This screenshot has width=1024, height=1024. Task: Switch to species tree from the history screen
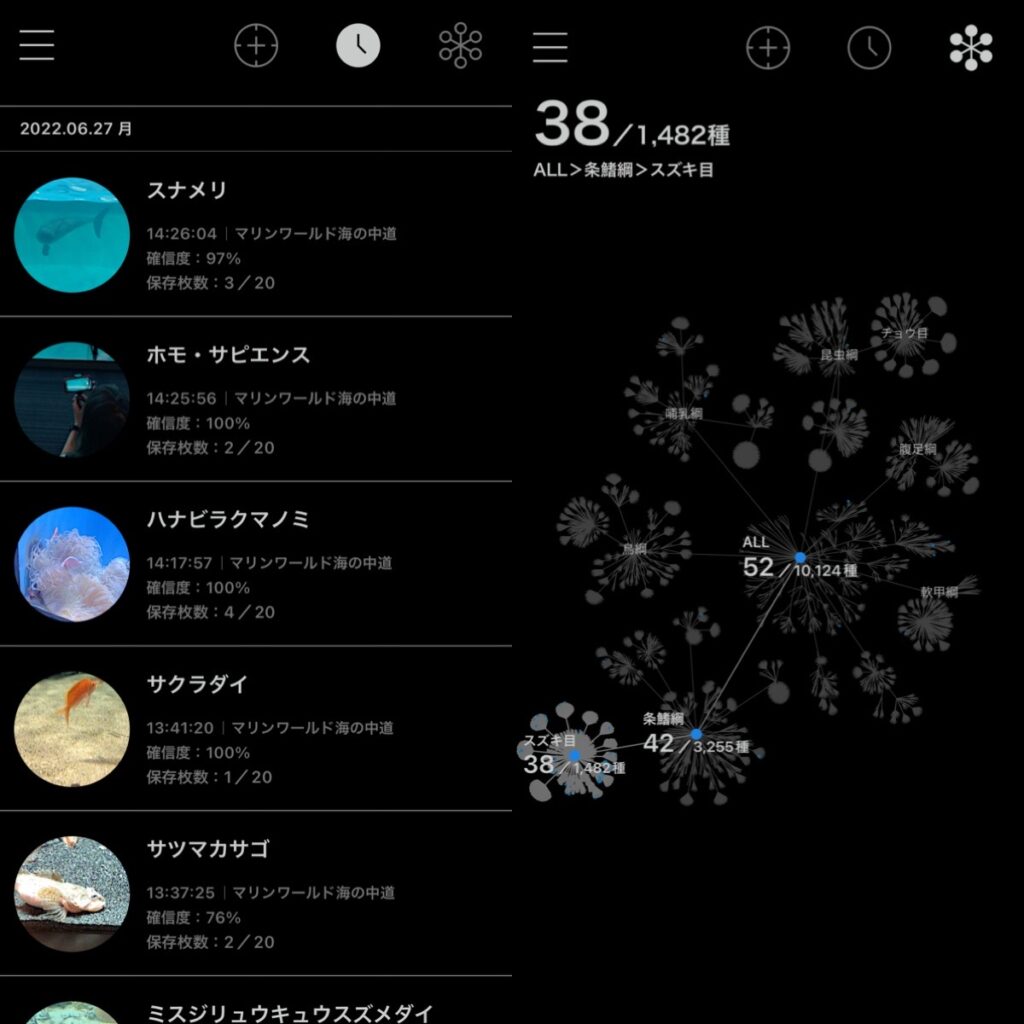460,46
